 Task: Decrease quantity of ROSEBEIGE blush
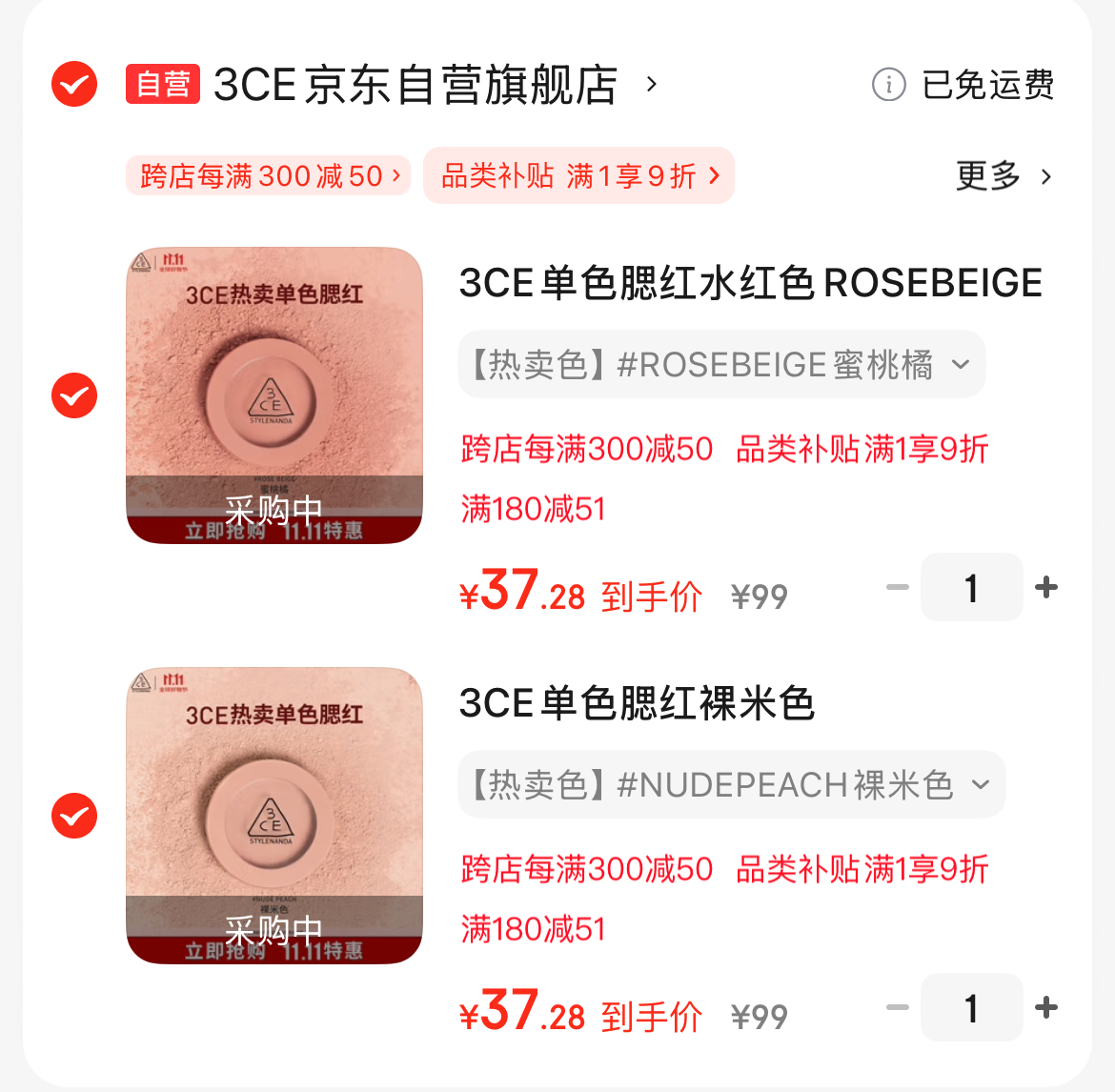pos(897,587)
